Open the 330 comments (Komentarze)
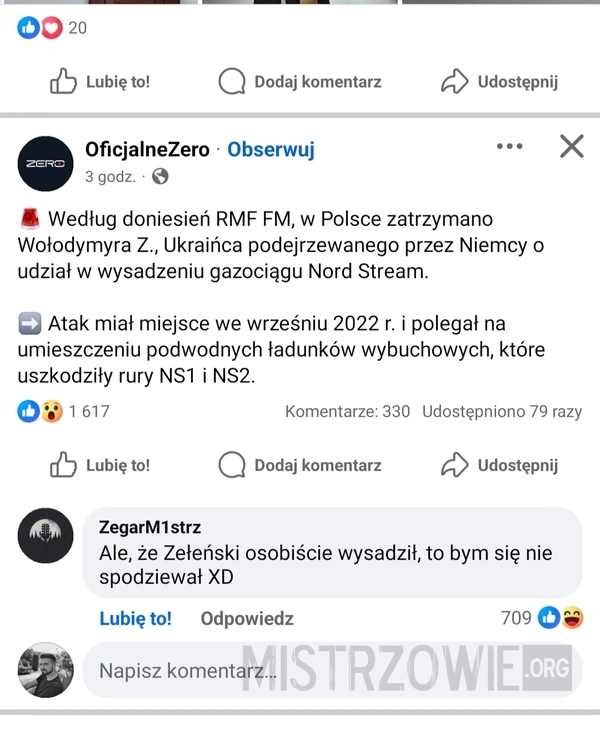Image resolution: width=600 pixels, height=731 pixels. click(x=347, y=411)
